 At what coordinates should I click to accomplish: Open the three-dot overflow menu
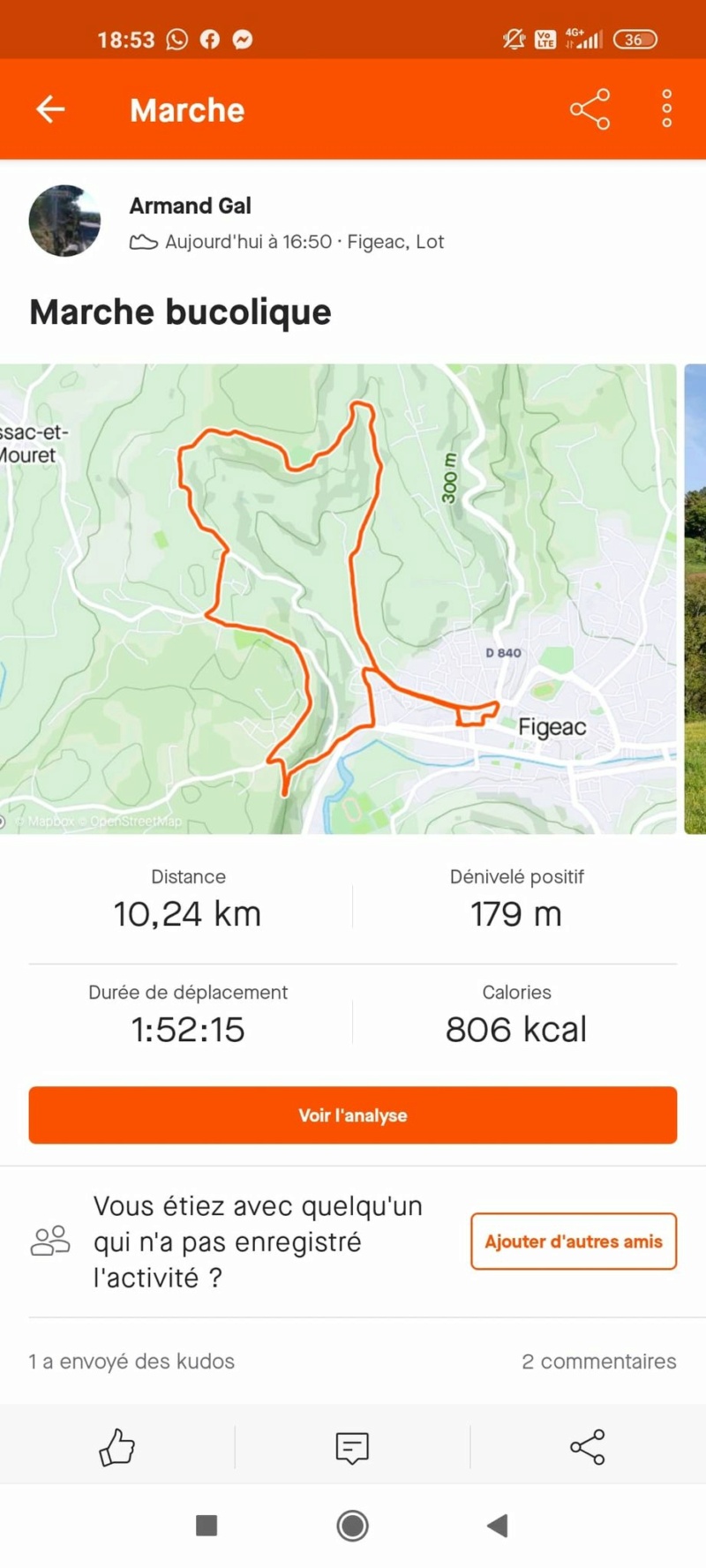coord(667,109)
